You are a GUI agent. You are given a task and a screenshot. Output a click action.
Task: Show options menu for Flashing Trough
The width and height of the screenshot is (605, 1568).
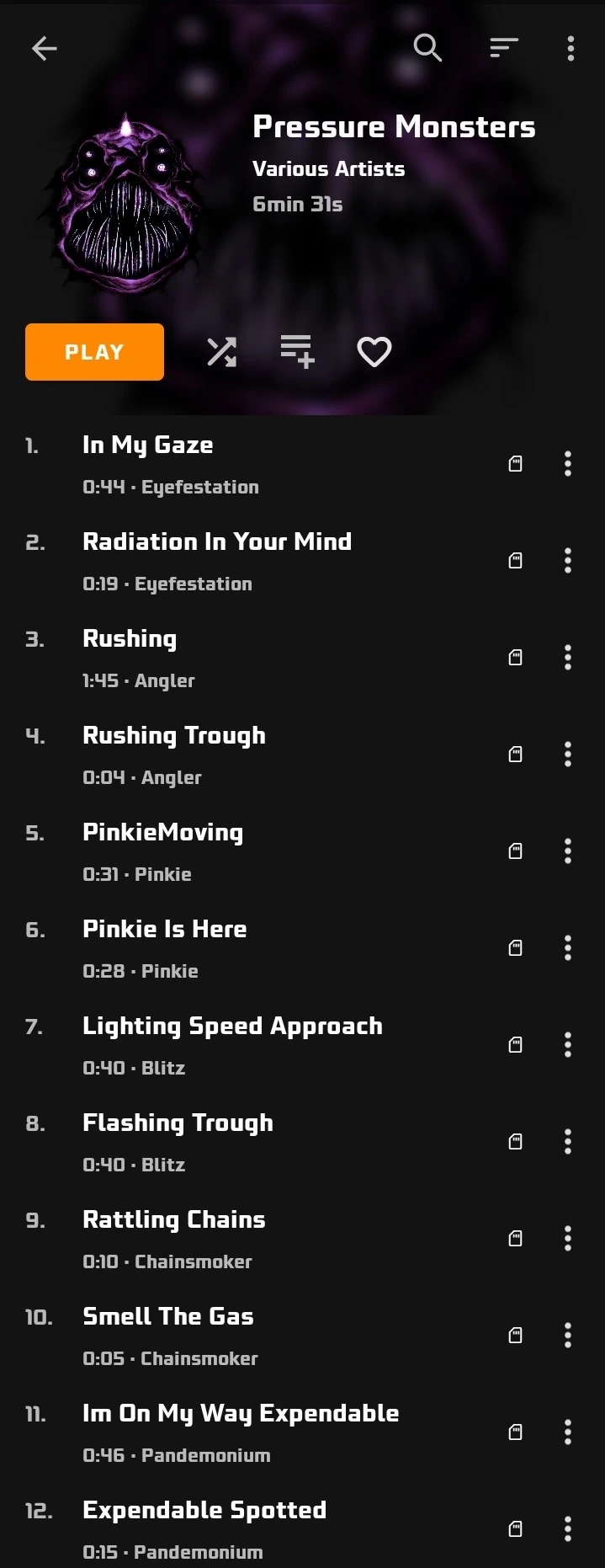pyautogui.click(x=568, y=1142)
